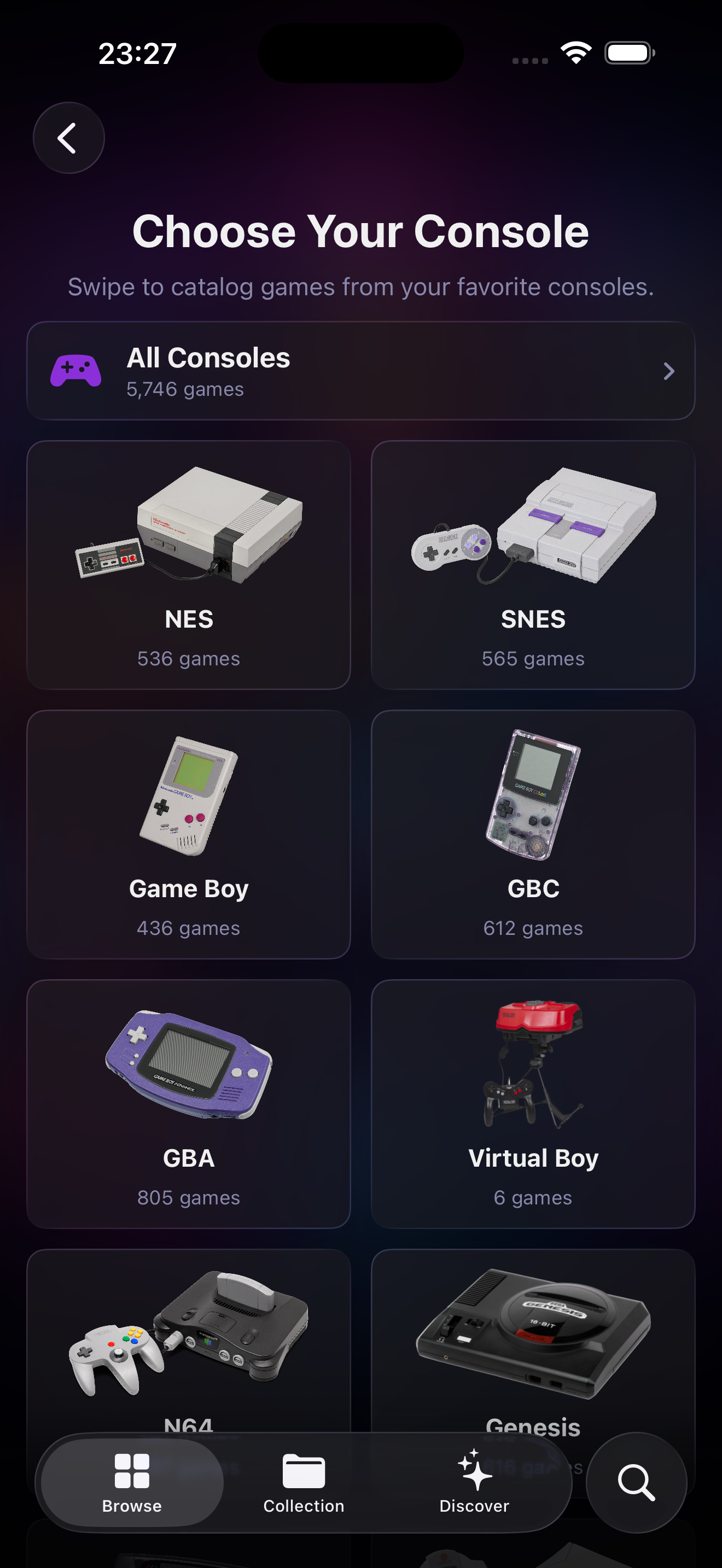Image resolution: width=722 pixels, height=1568 pixels.
Task: Tap the Wi-Fi status icon
Action: [x=575, y=53]
